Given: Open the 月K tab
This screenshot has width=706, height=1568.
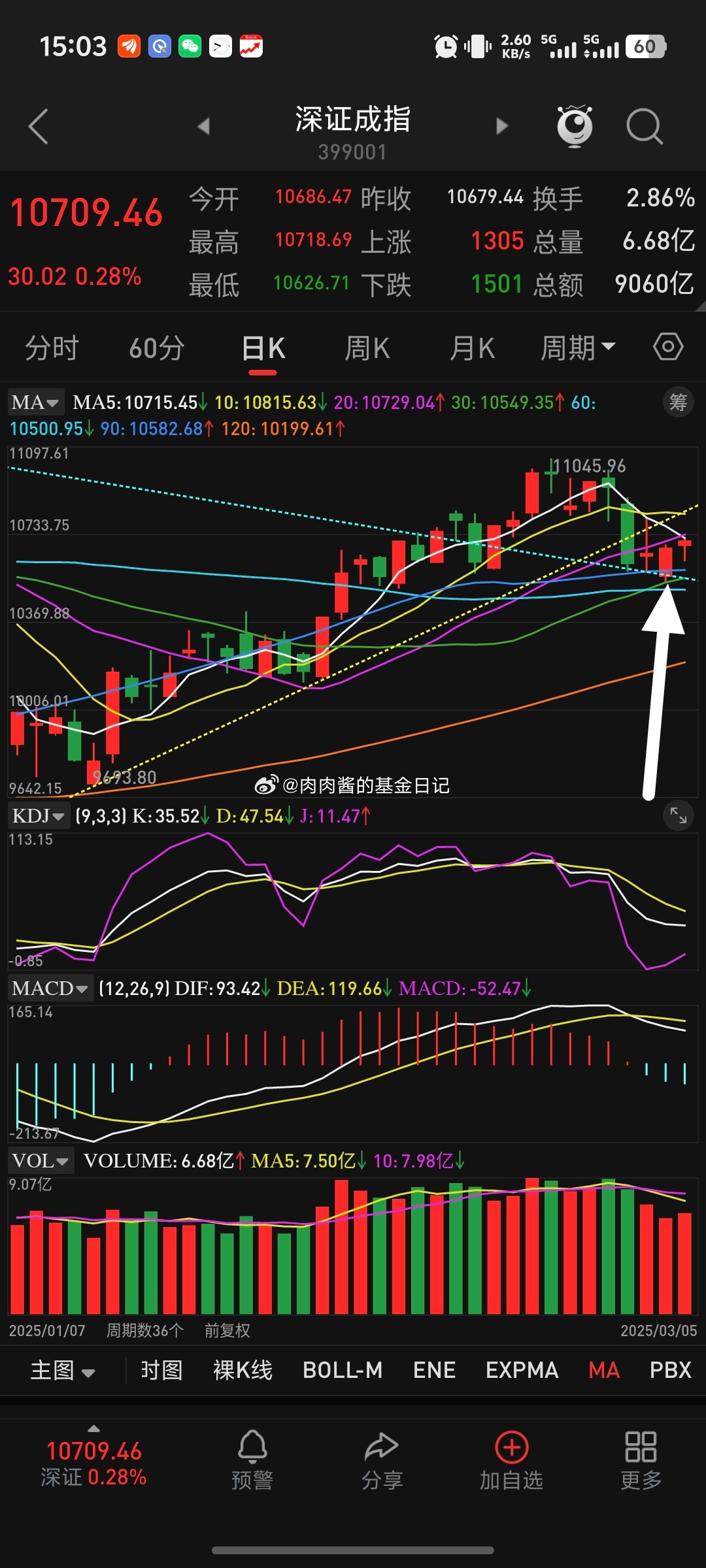Looking at the screenshot, I should click(x=472, y=348).
